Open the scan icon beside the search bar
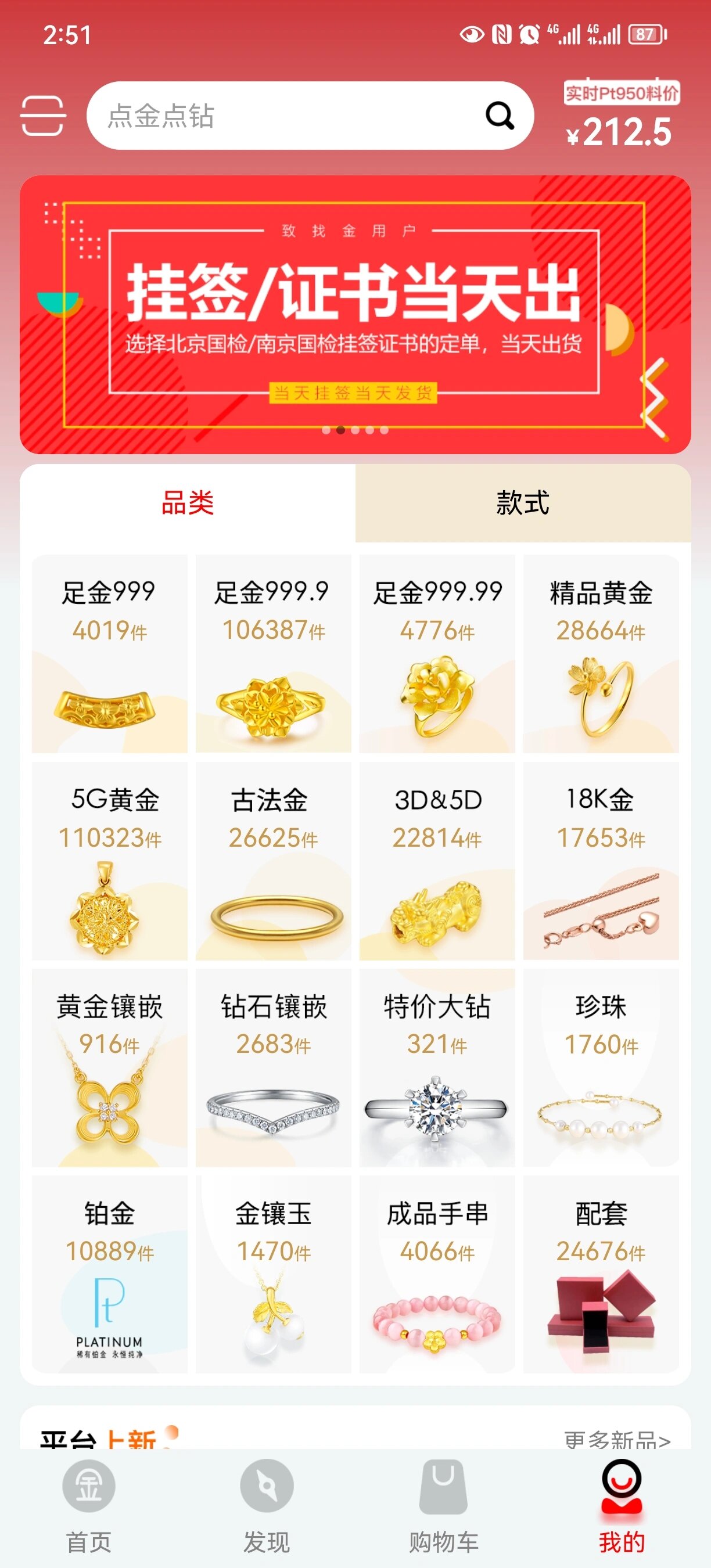This screenshot has height=1568, width=711. coord(42,116)
